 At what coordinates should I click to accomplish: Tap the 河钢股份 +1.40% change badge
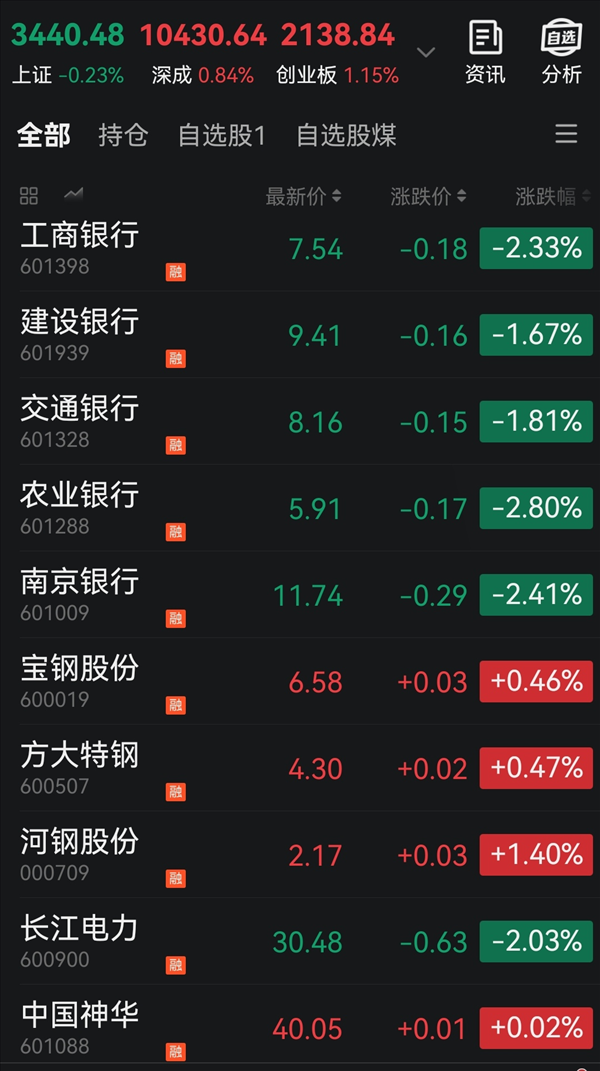[536, 854]
